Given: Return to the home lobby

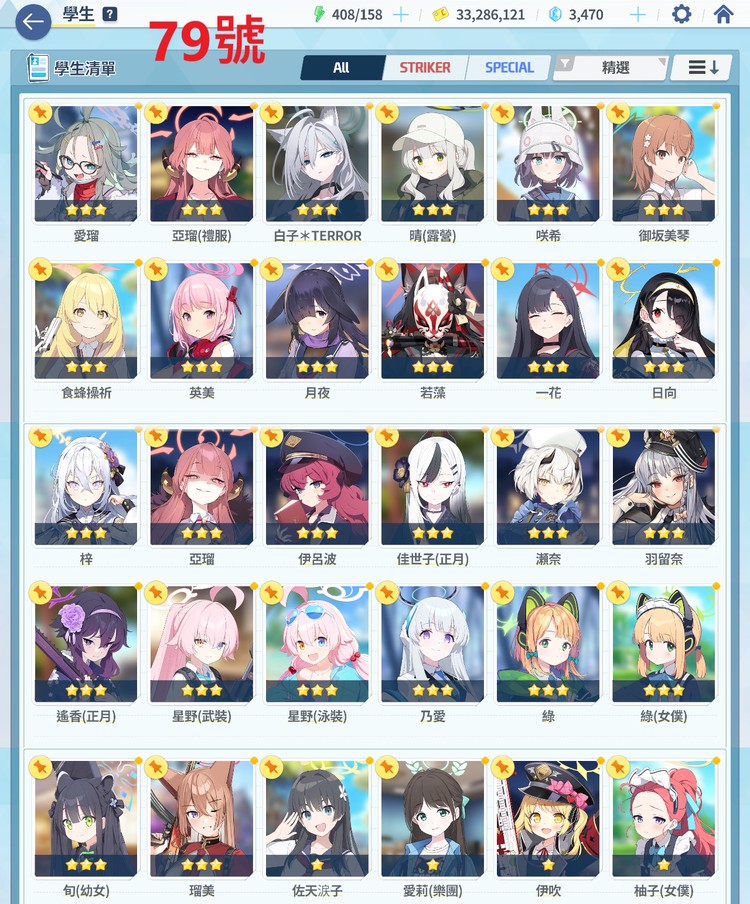Looking at the screenshot, I should [x=724, y=14].
